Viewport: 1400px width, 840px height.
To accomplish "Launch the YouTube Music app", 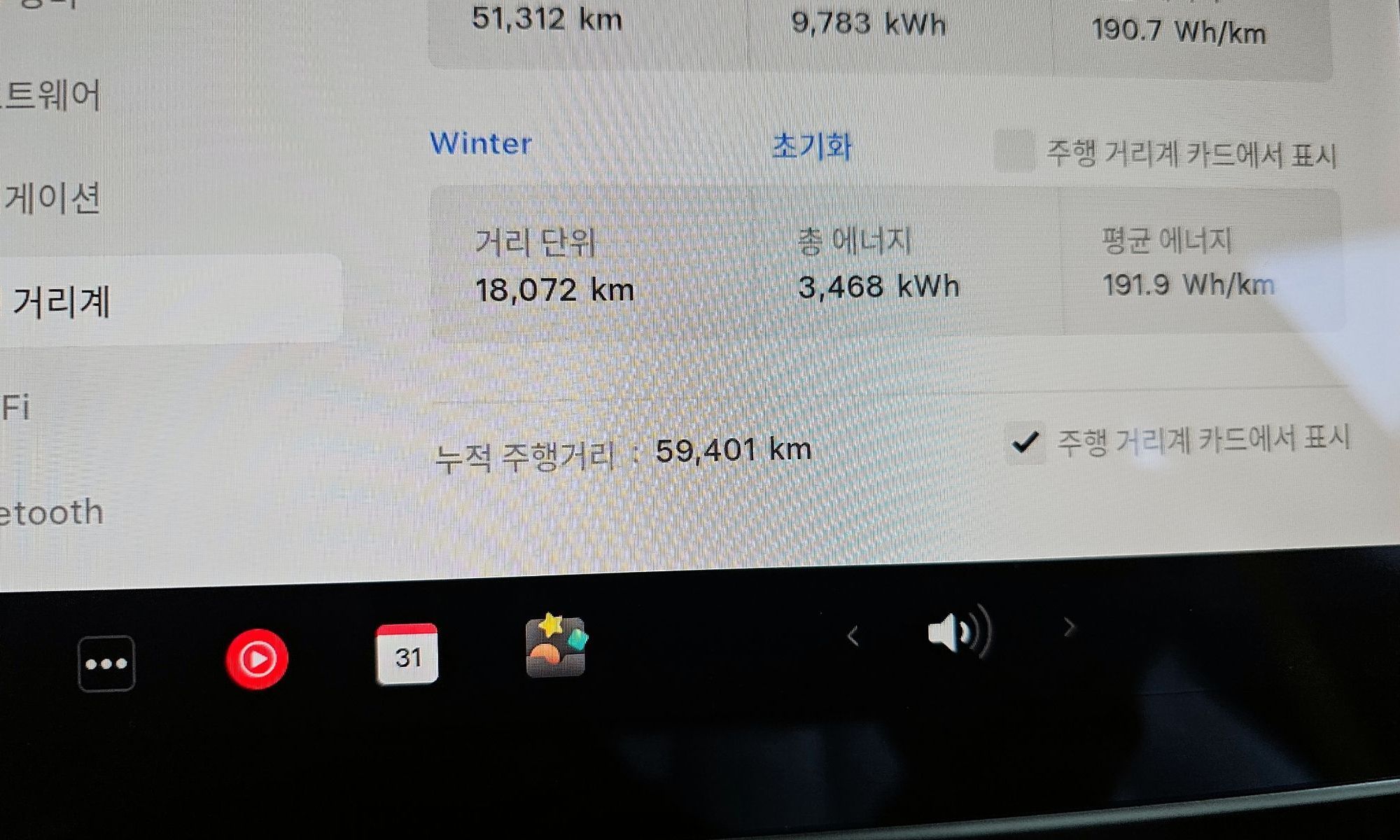I will (x=257, y=659).
